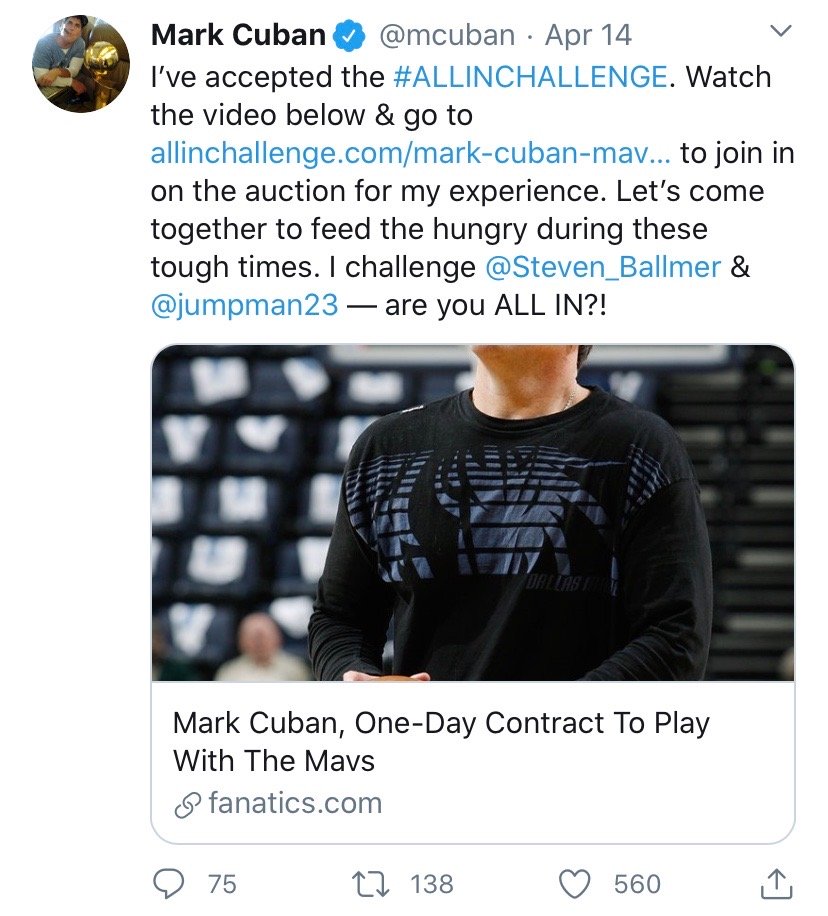
Task: Retweet this post via the retweet icon
Action: [x=370, y=885]
